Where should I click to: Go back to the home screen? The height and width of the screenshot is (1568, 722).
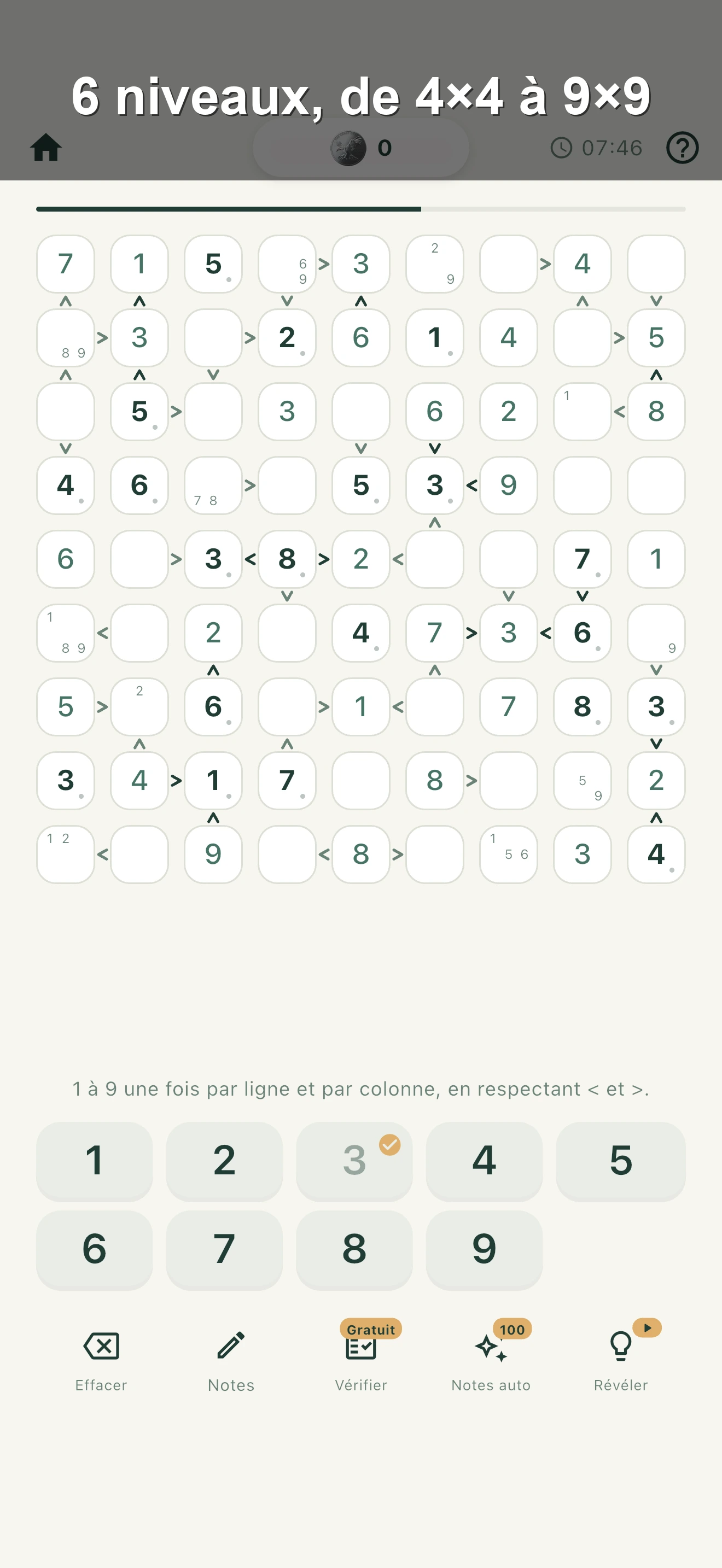pyautogui.click(x=46, y=147)
